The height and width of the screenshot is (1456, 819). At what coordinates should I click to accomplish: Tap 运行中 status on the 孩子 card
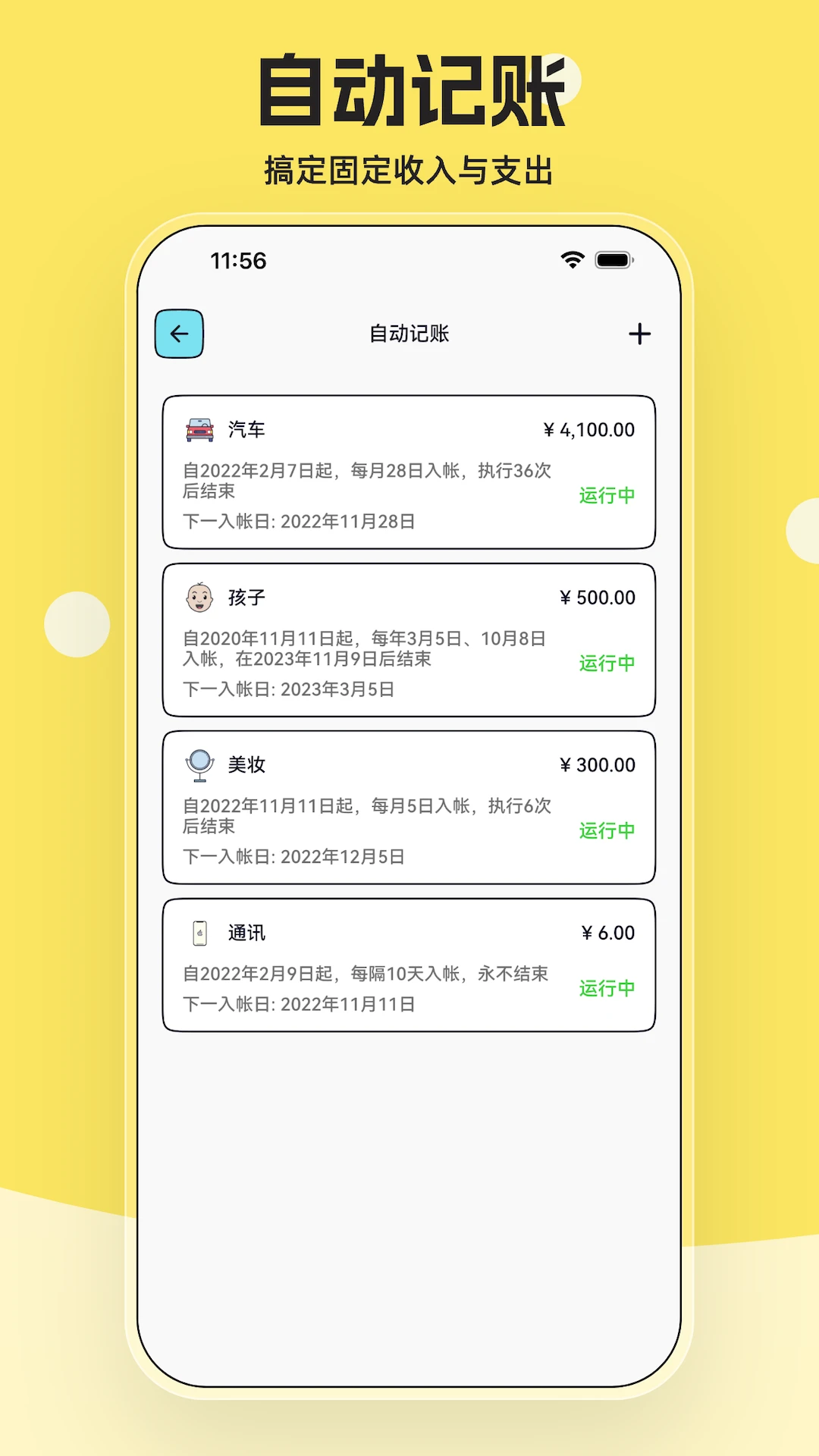[606, 663]
